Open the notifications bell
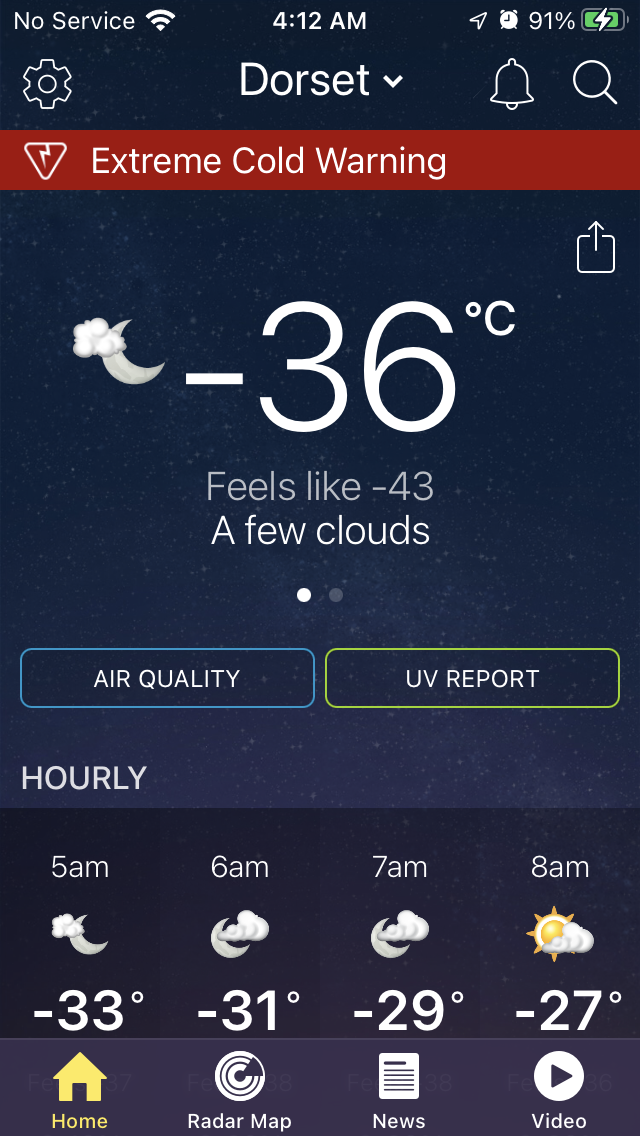 click(512, 84)
